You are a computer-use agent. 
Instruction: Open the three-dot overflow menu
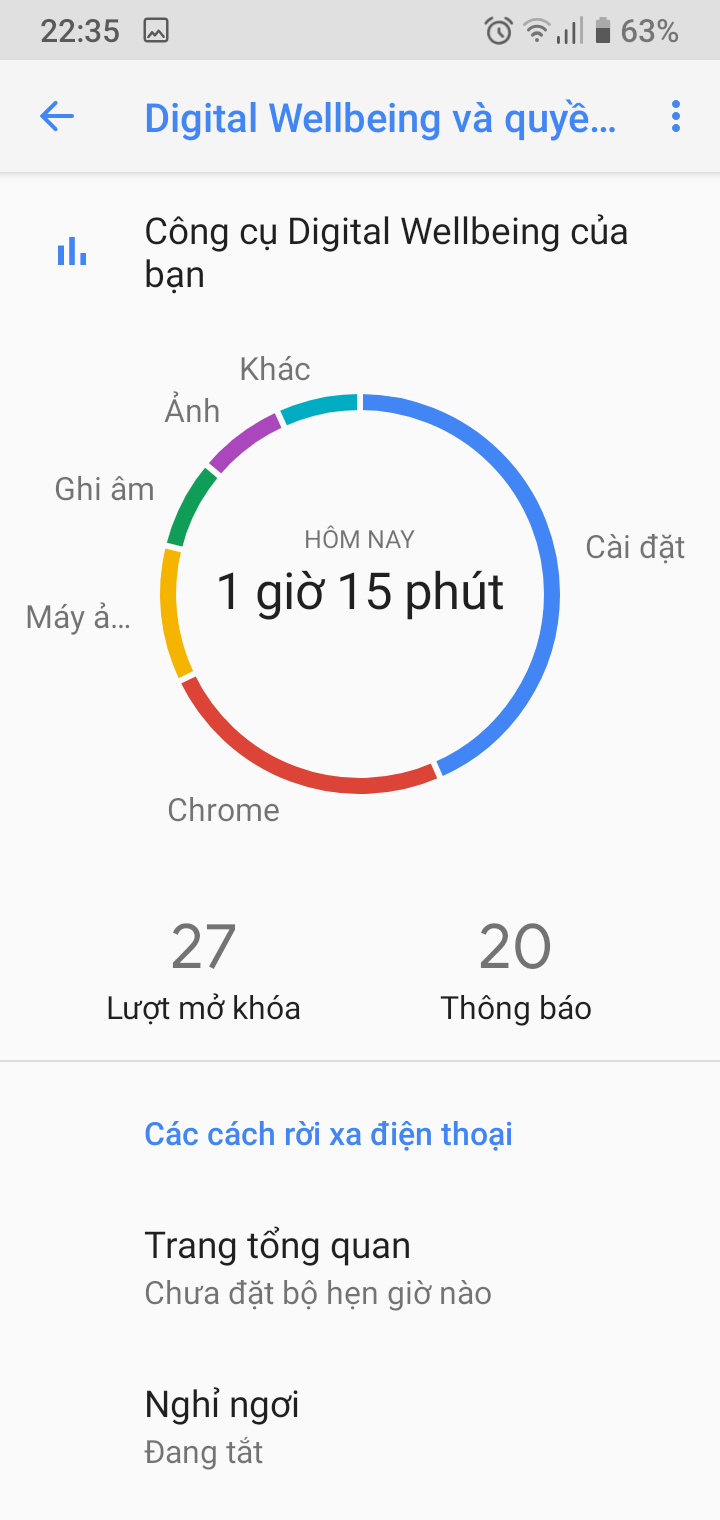(x=676, y=117)
